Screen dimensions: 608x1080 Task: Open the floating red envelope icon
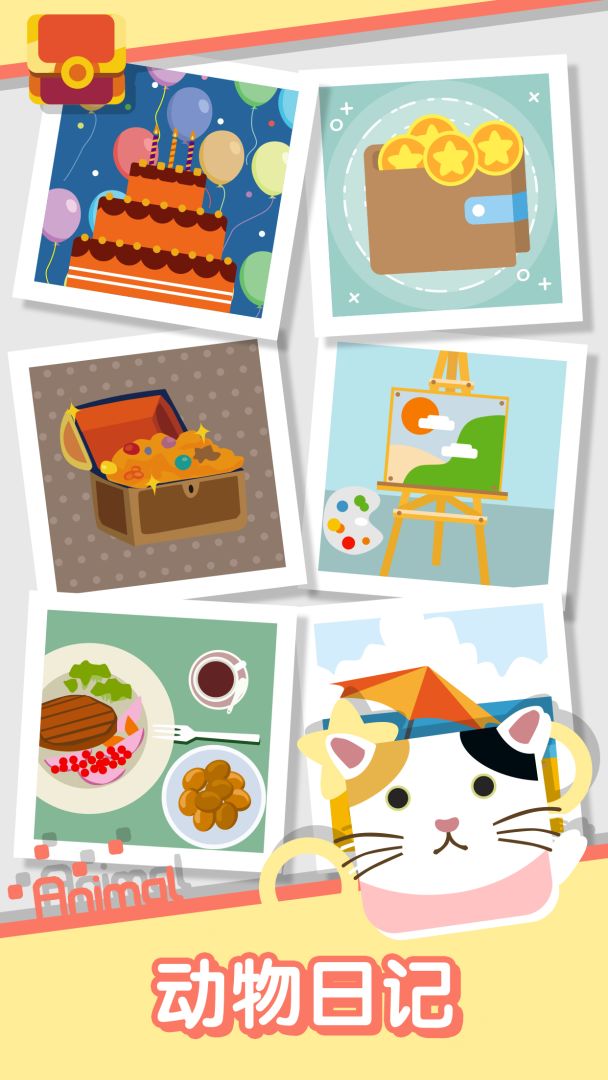coord(76,60)
